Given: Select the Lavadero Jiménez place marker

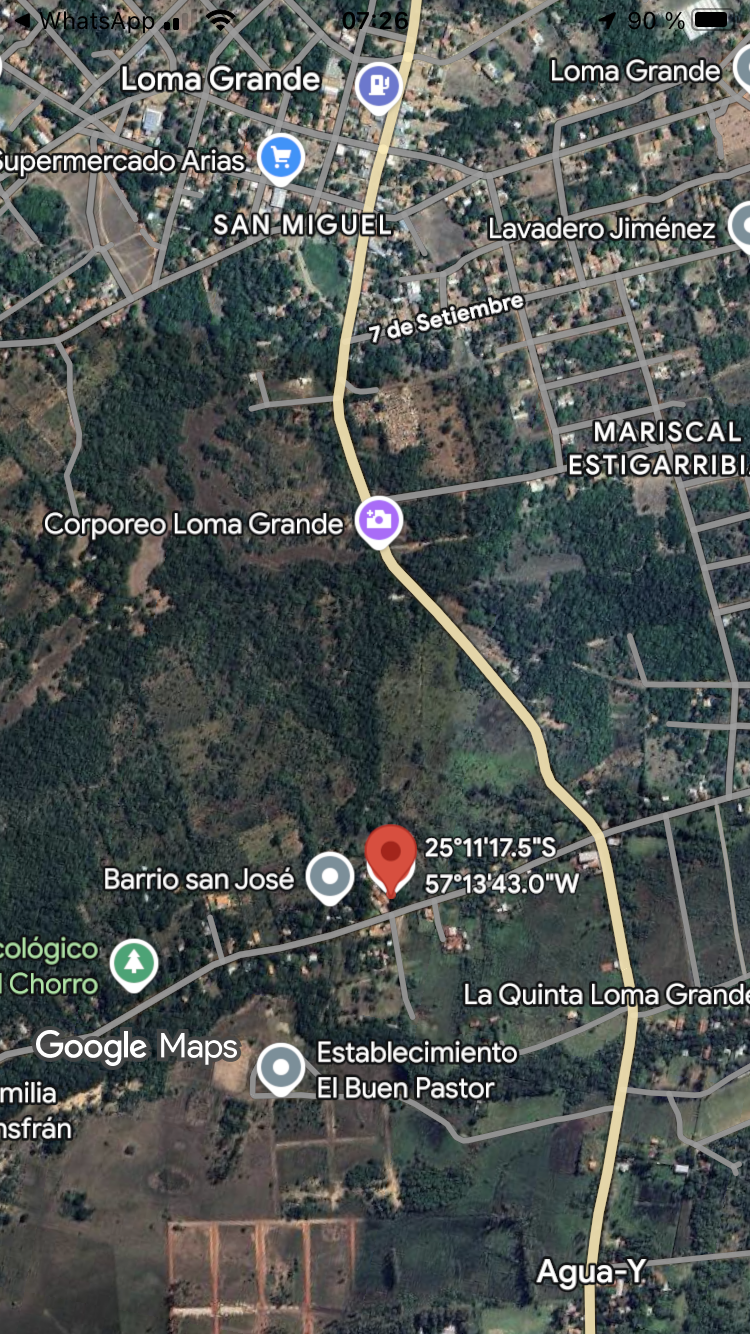Looking at the screenshot, I should tap(742, 226).
